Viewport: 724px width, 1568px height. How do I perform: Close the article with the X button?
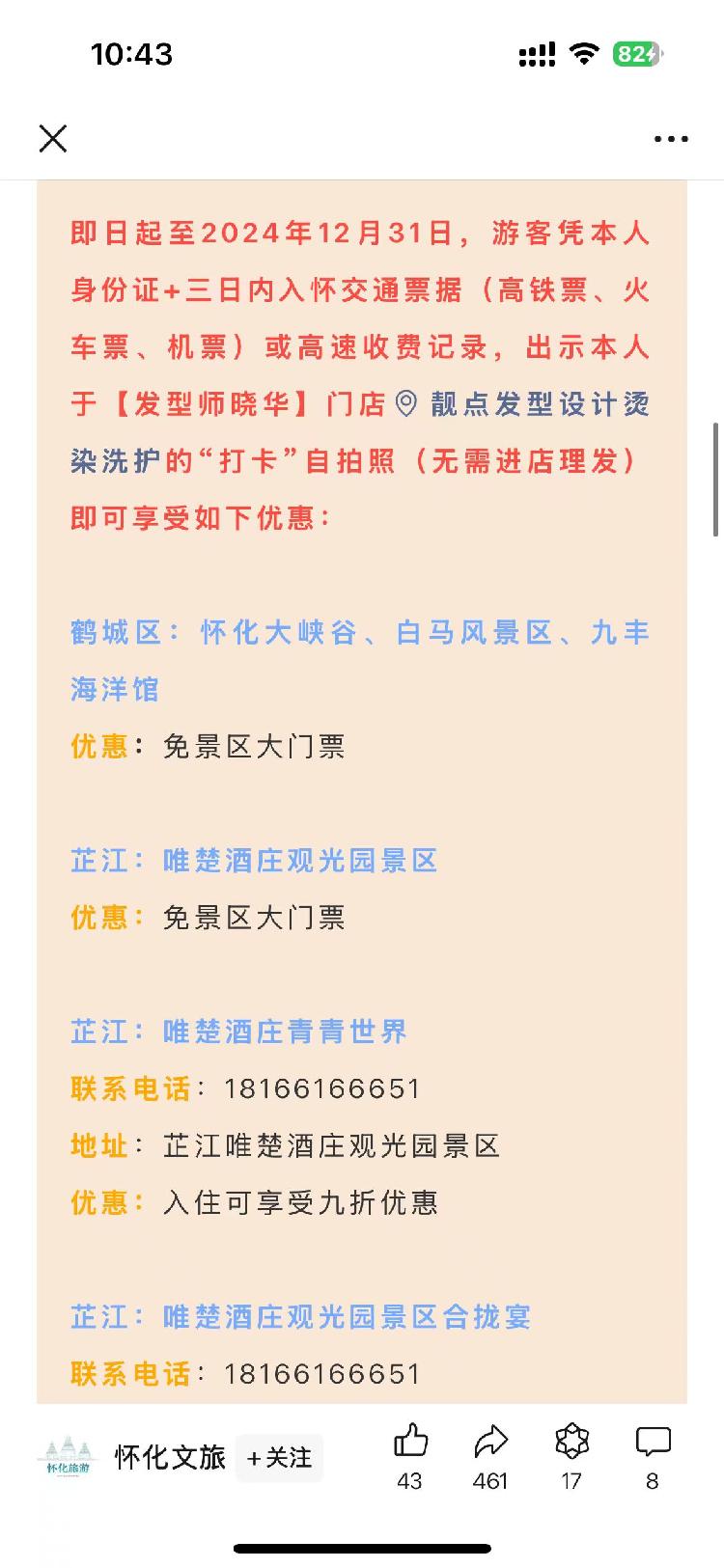tap(53, 138)
